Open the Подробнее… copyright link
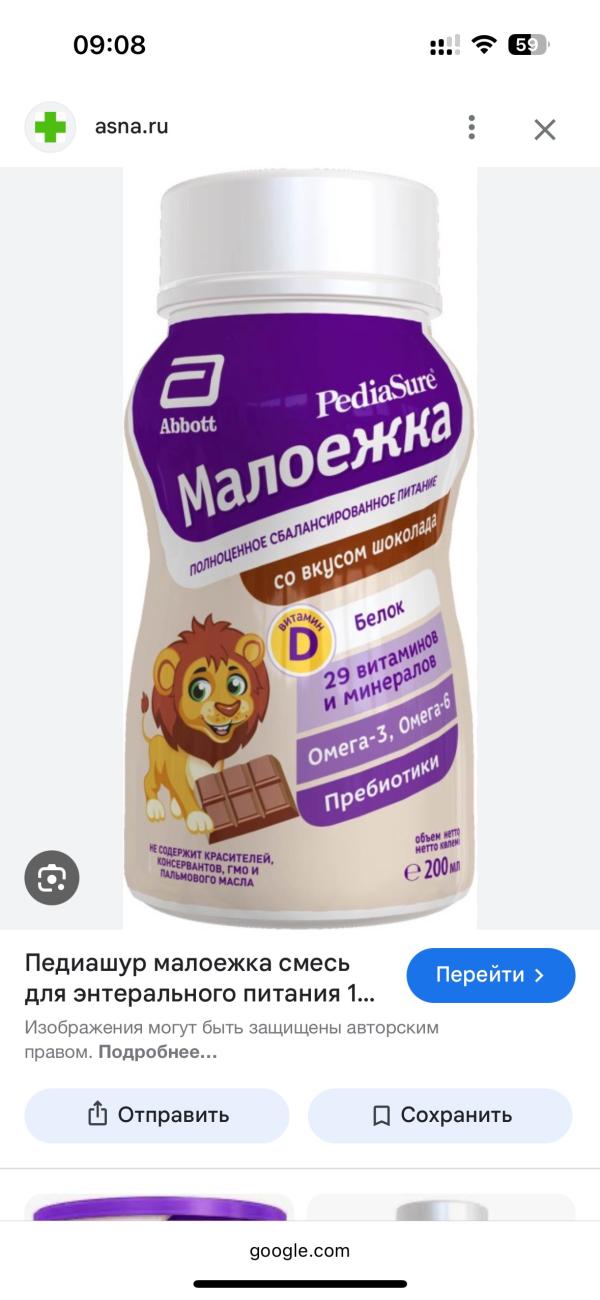Screen dimensions: 600x1300 tap(157, 1052)
